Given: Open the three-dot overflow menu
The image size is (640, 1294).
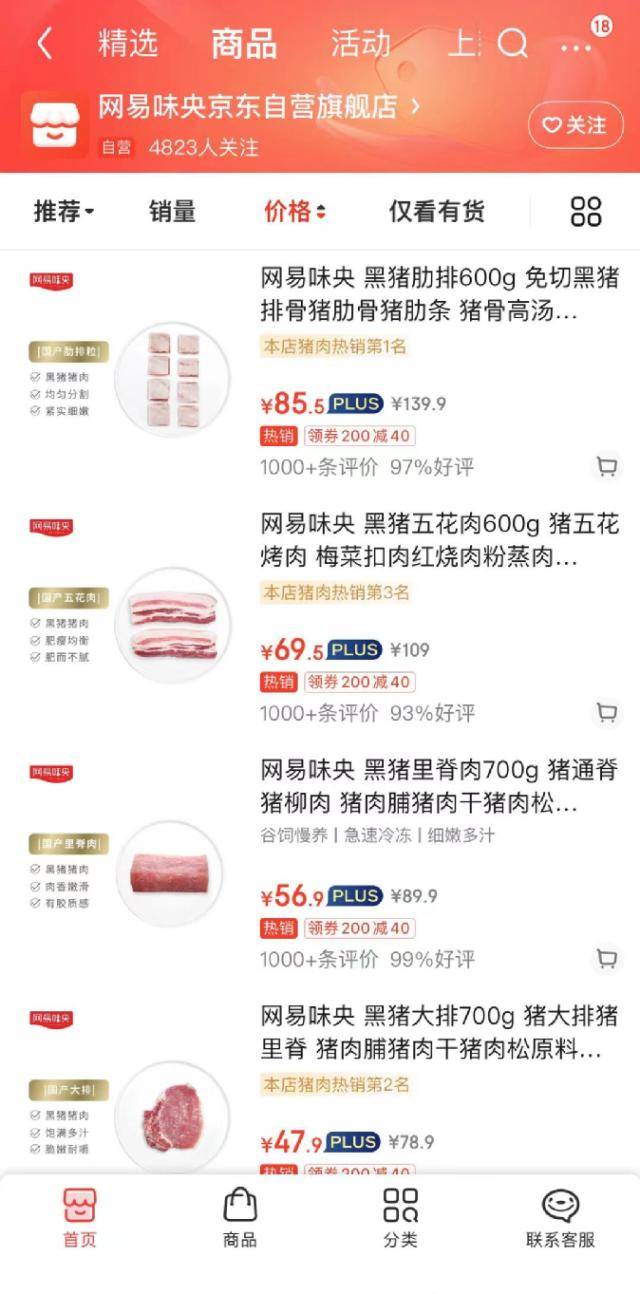Looking at the screenshot, I should click(x=576, y=47).
